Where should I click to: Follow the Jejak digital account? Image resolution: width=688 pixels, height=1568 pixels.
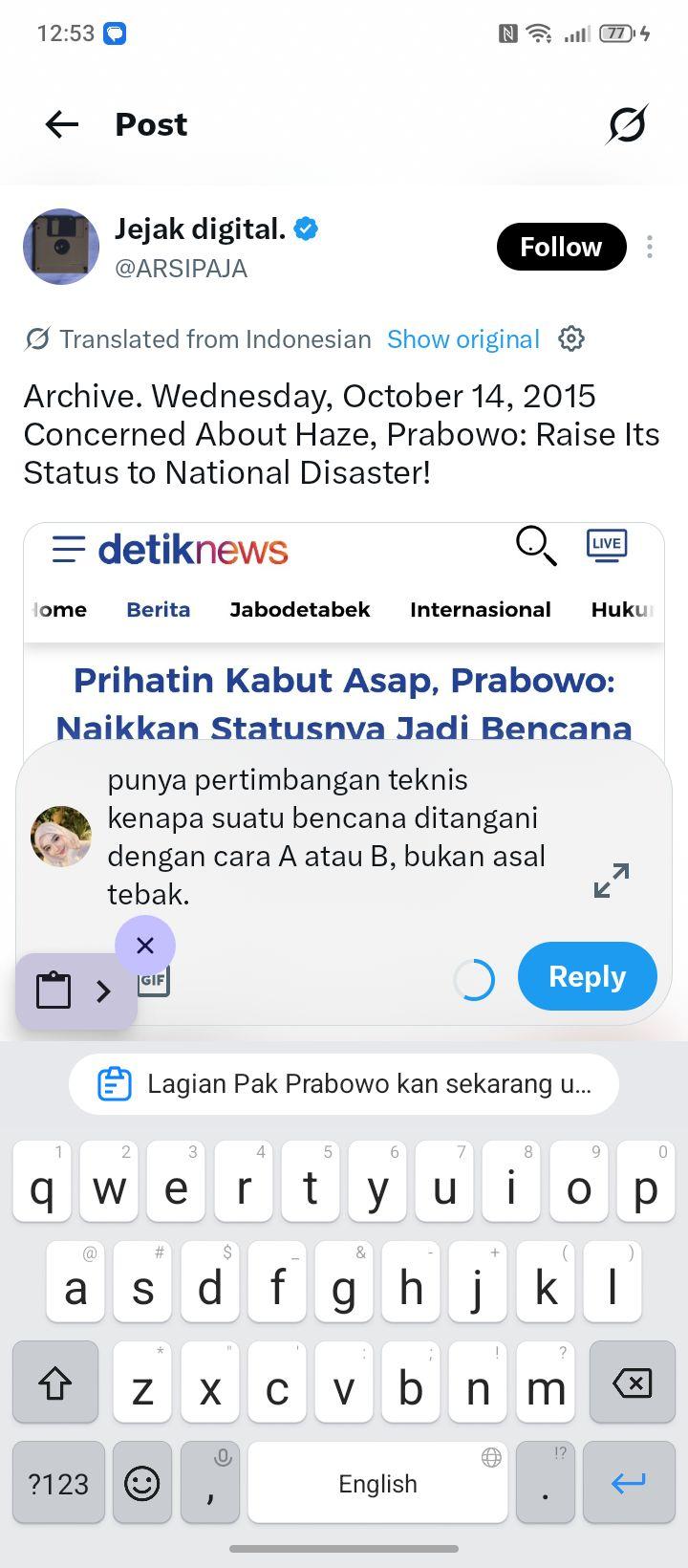pos(561,247)
